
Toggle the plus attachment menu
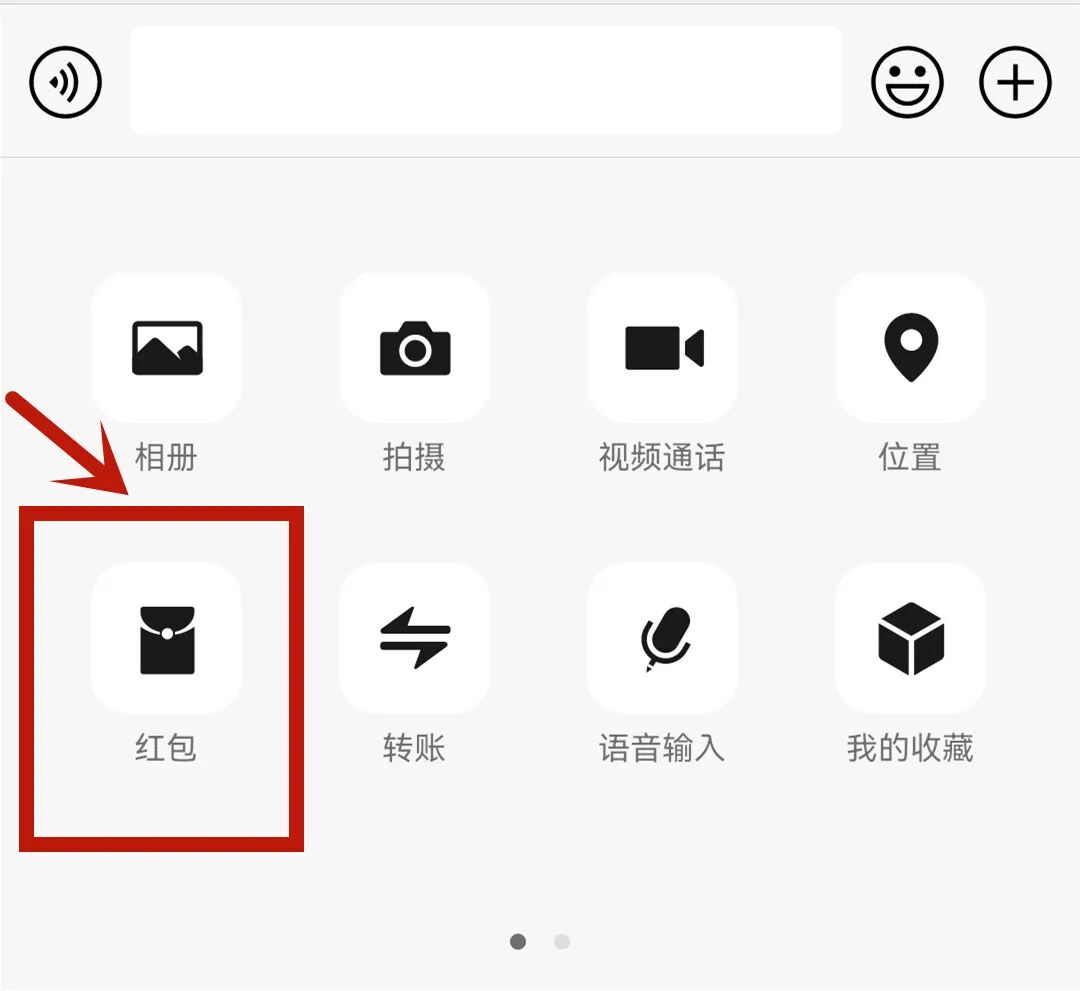(1014, 82)
